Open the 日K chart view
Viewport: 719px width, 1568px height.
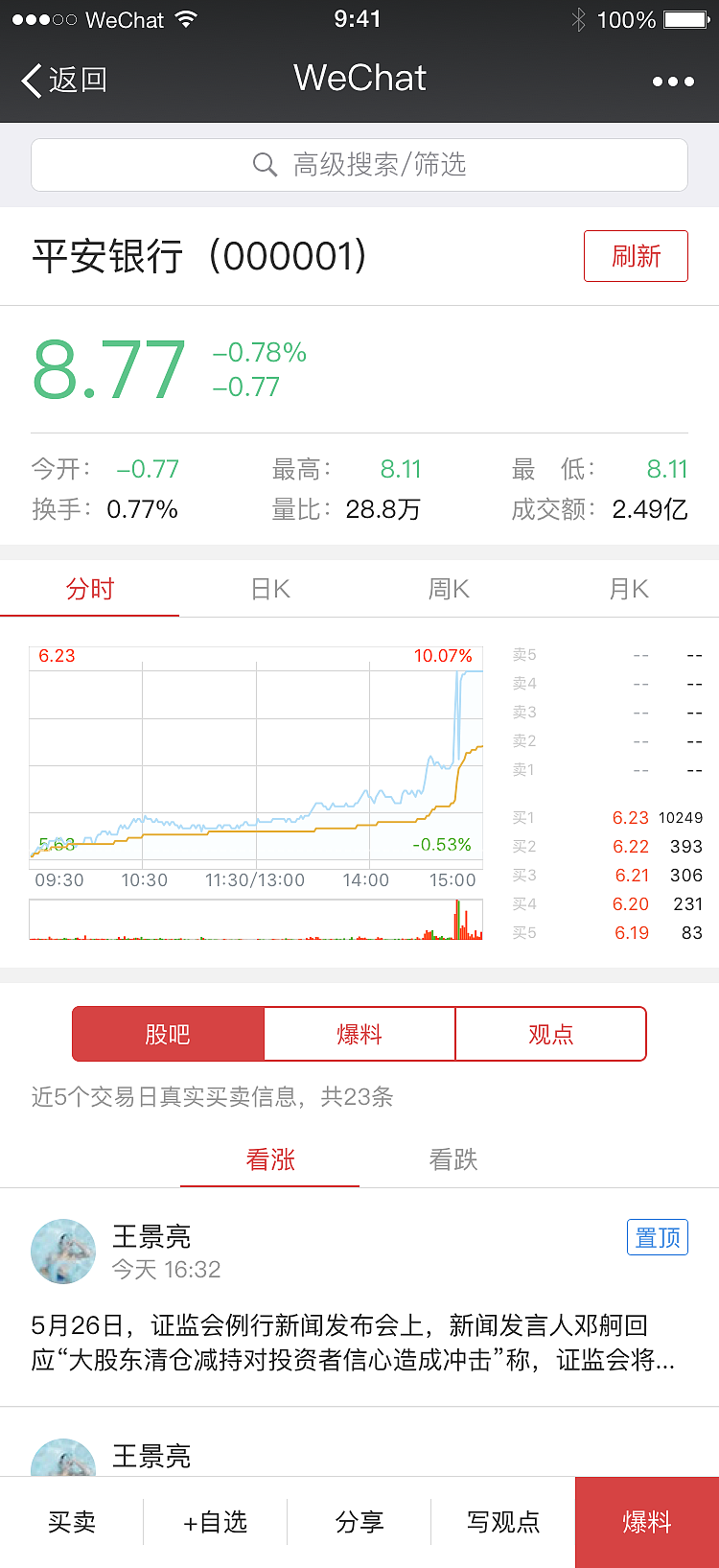point(269,588)
